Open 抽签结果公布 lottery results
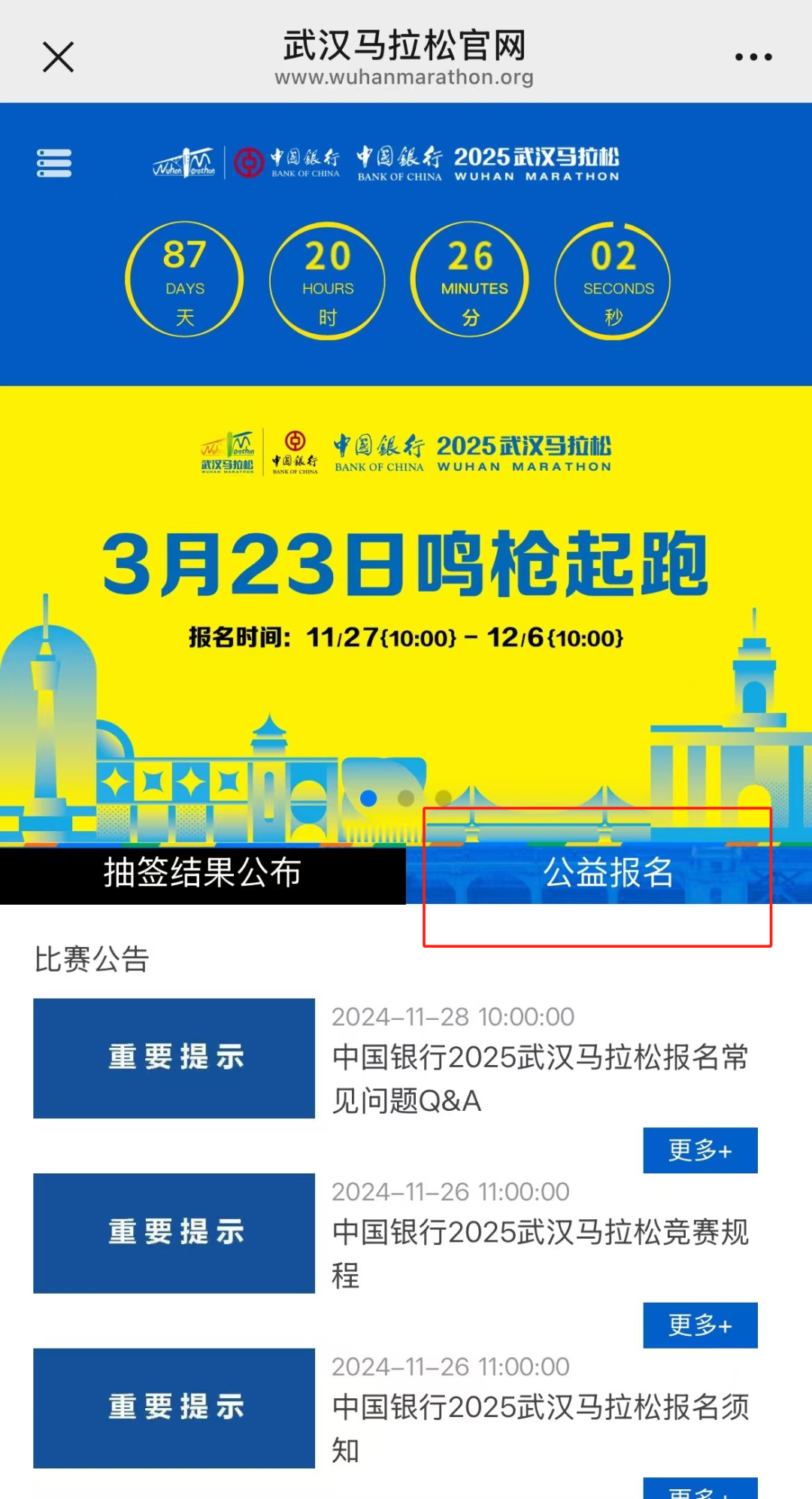The width and height of the screenshot is (812, 1499). point(202,873)
